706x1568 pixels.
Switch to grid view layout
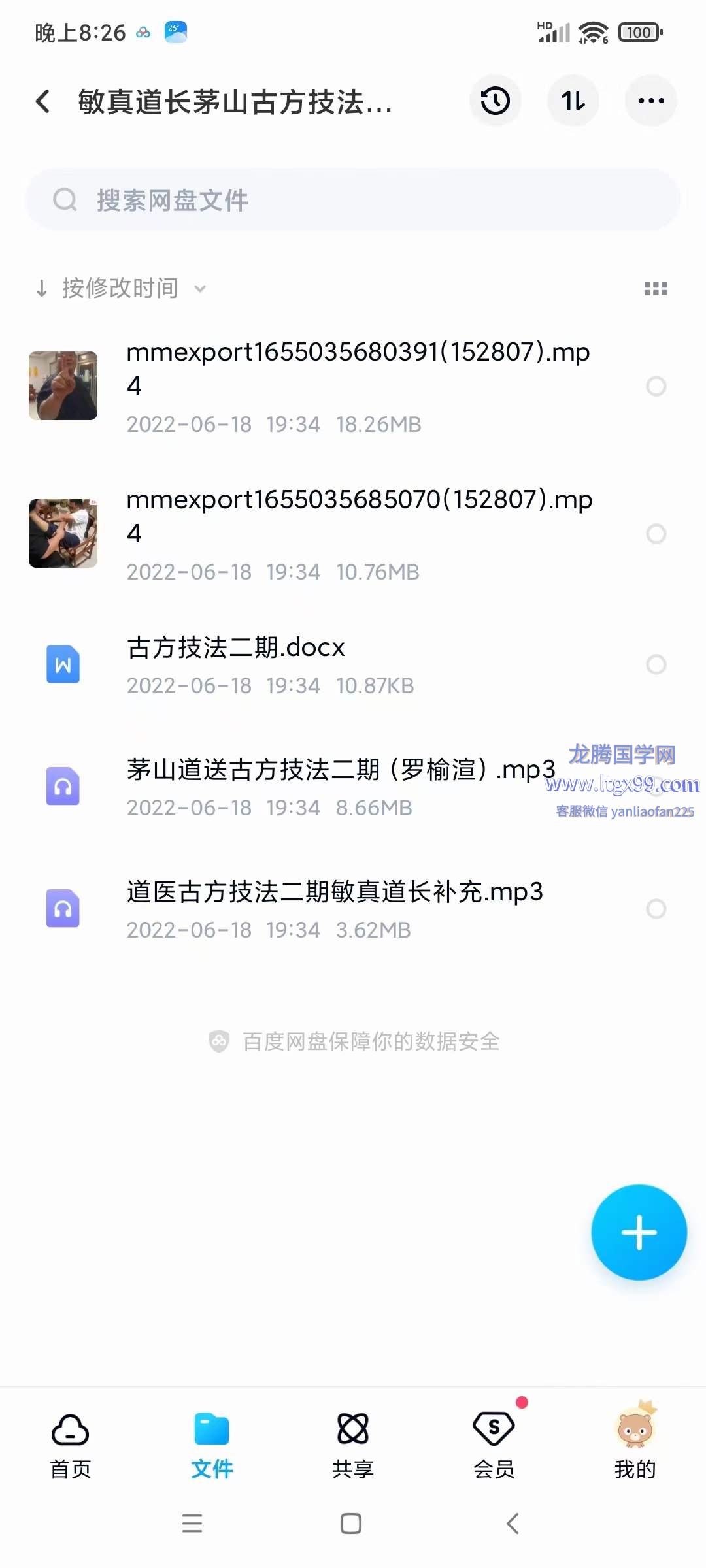pyautogui.click(x=656, y=289)
